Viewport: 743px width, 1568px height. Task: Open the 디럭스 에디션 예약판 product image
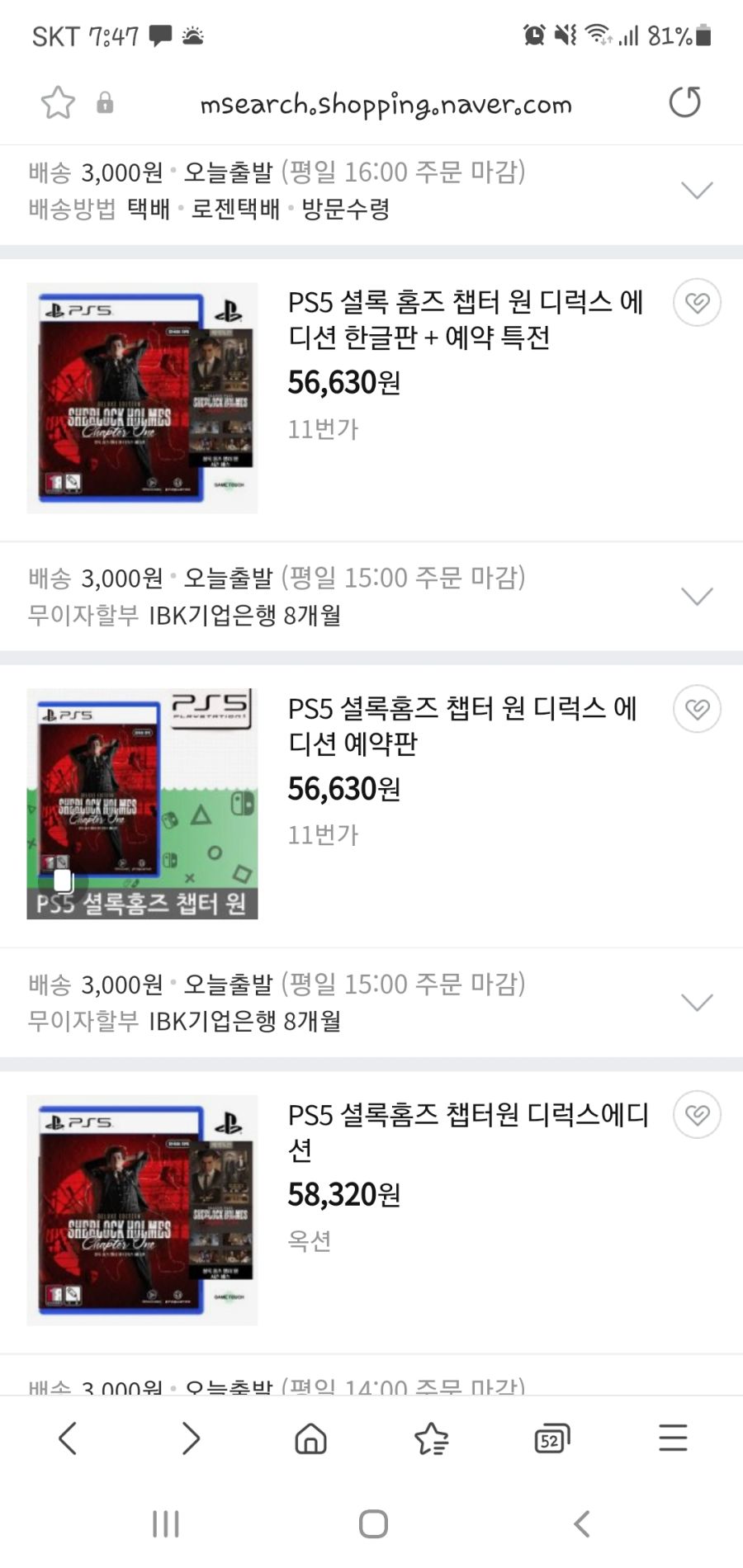pos(142,803)
